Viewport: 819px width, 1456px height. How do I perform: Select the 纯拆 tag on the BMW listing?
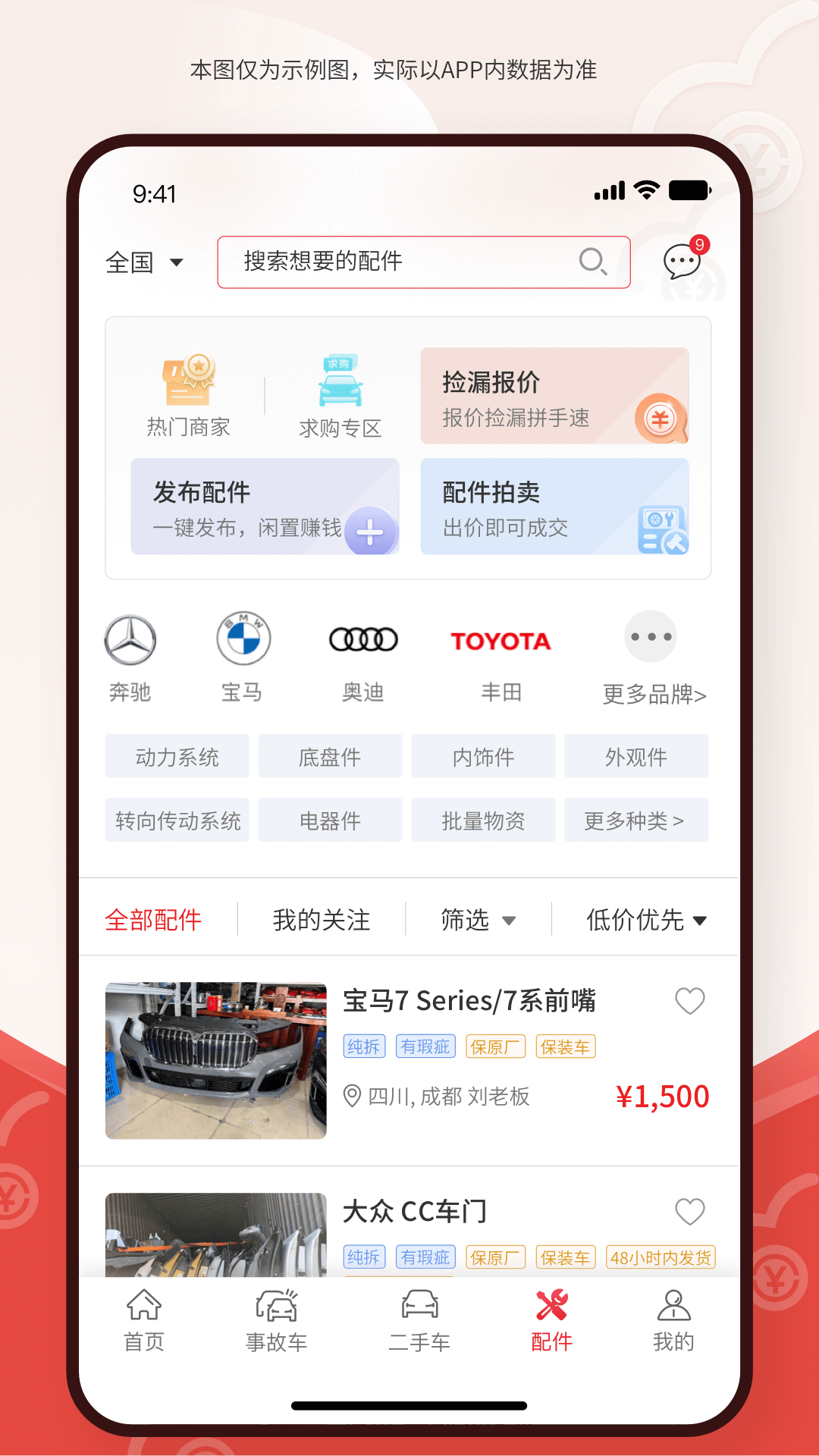pos(365,1045)
